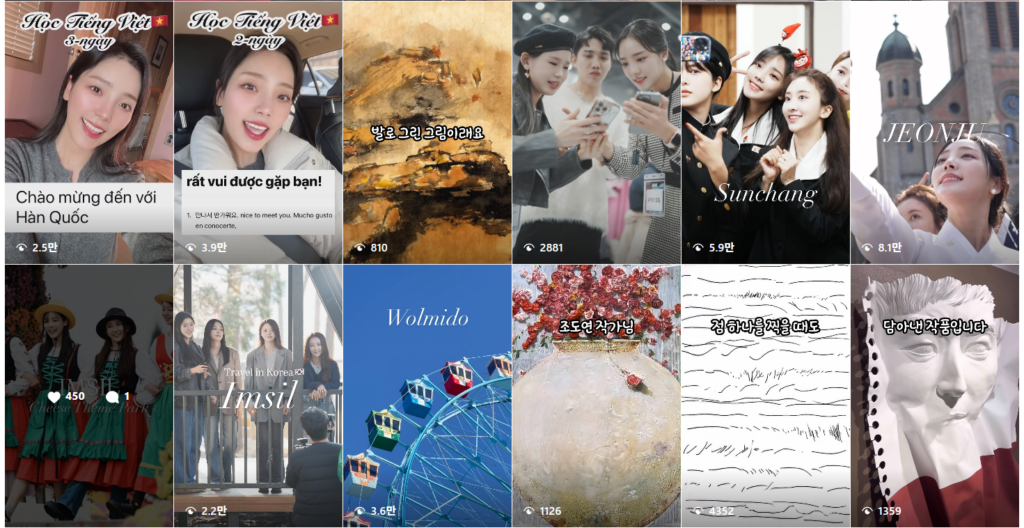The width and height of the screenshot is (1024, 528).
Task: Open the reel with 2881 views
Action: click(596, 132)
